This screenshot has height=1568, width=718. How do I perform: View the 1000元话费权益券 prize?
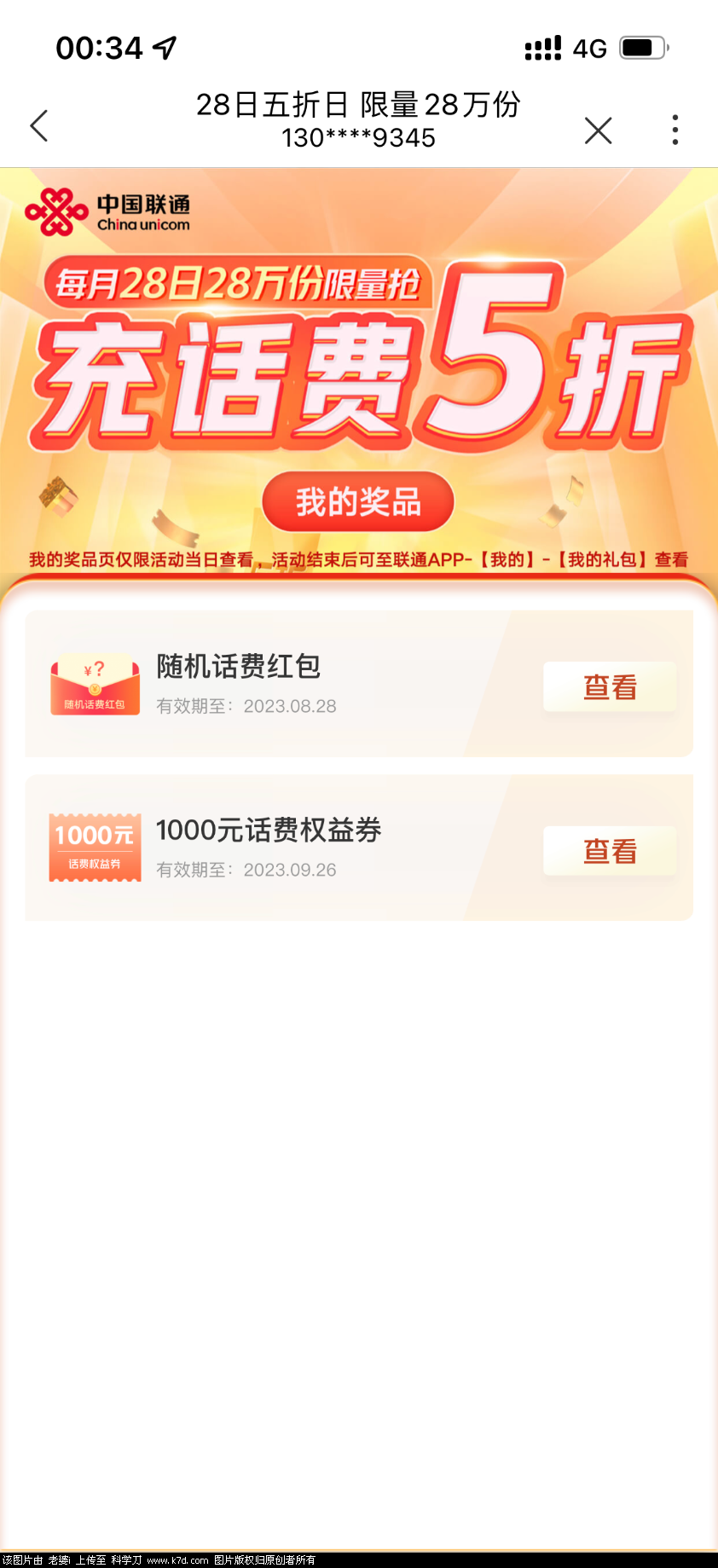pos(610,851)
